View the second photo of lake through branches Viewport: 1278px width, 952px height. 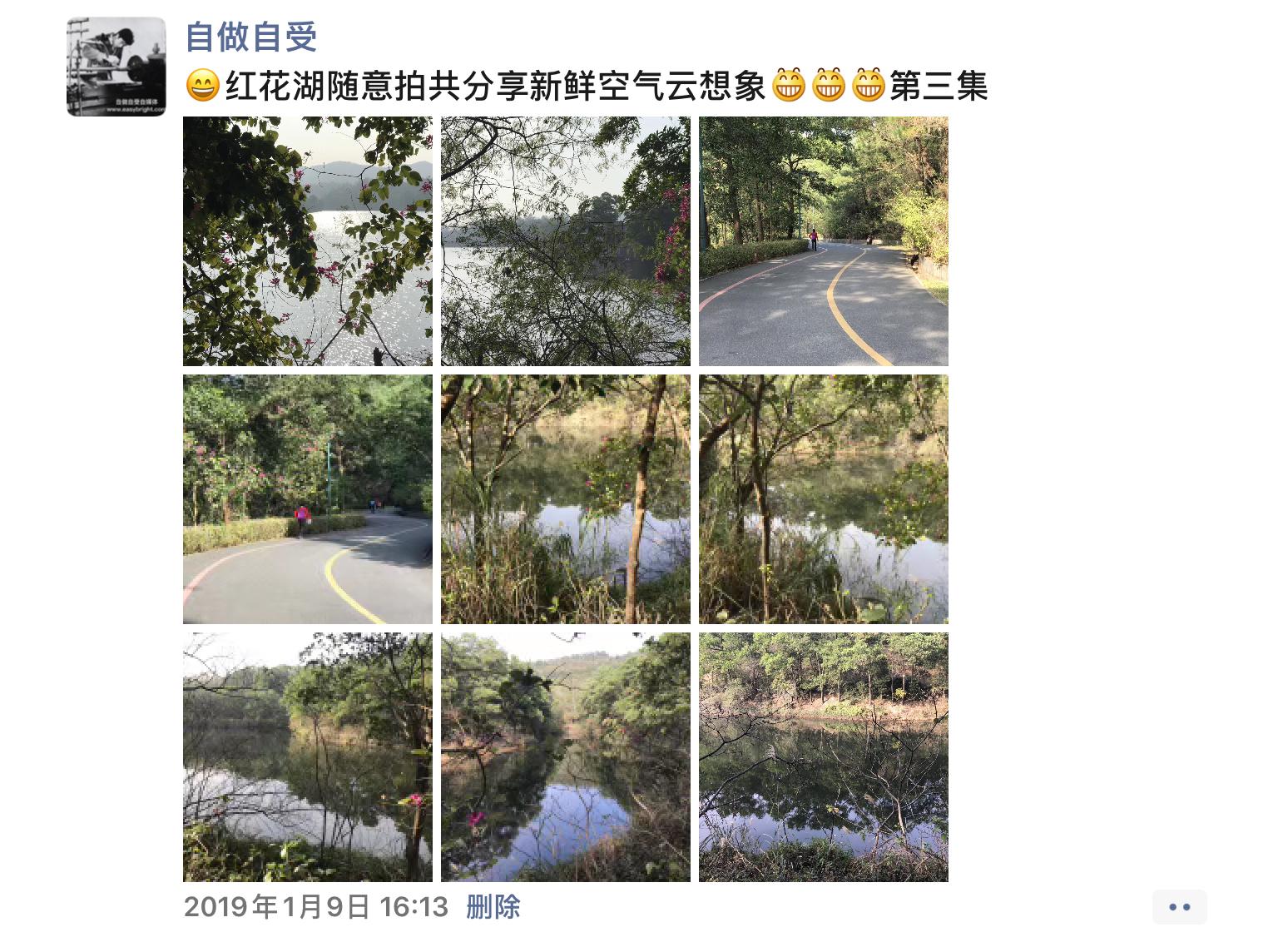[x=566, y=241]
